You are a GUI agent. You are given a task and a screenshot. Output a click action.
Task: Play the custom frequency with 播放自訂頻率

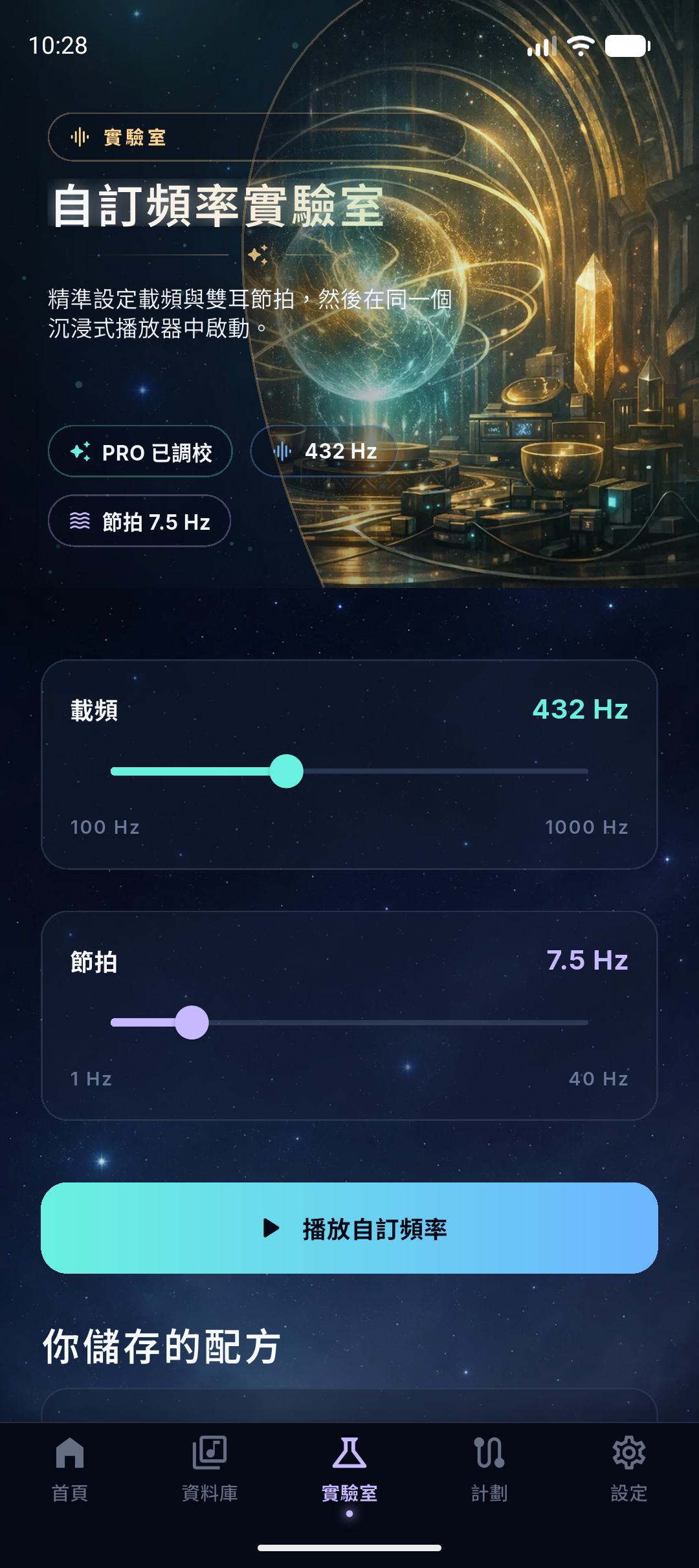coord(349,1228)
